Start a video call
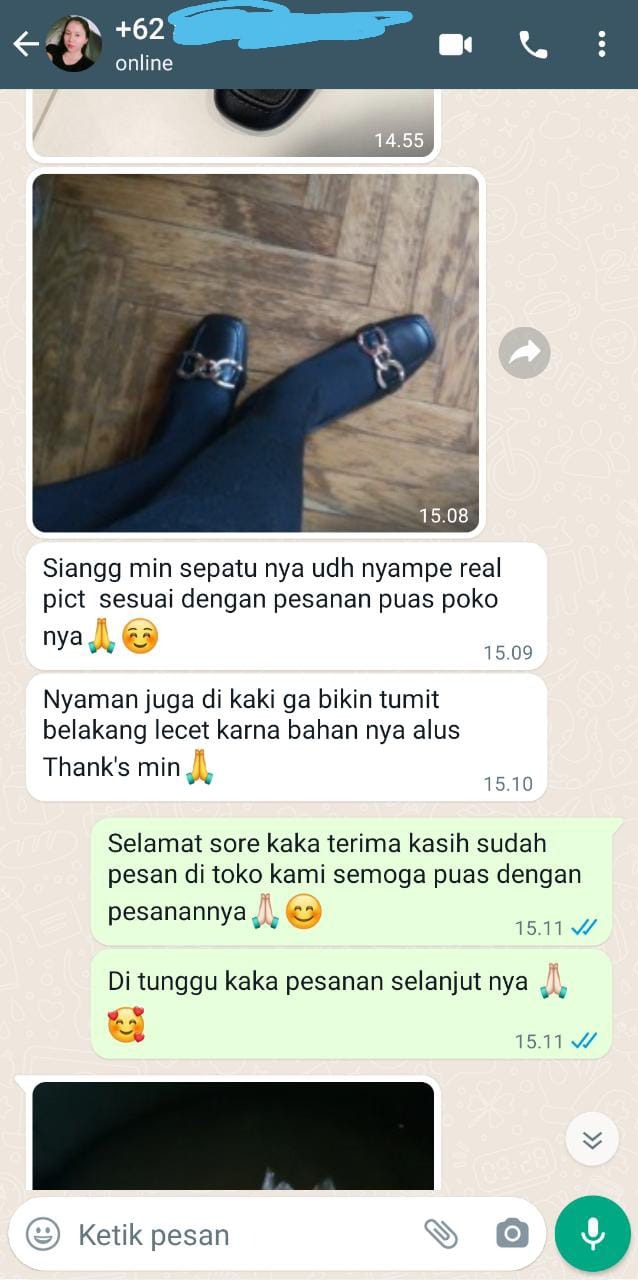Screen dimensions: 638x1280 pos(455,44)
